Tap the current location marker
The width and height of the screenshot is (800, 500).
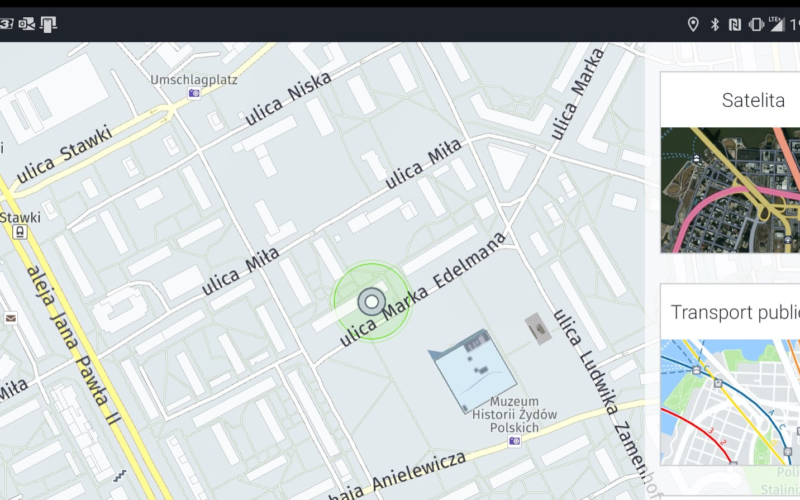tap(371, 301)
